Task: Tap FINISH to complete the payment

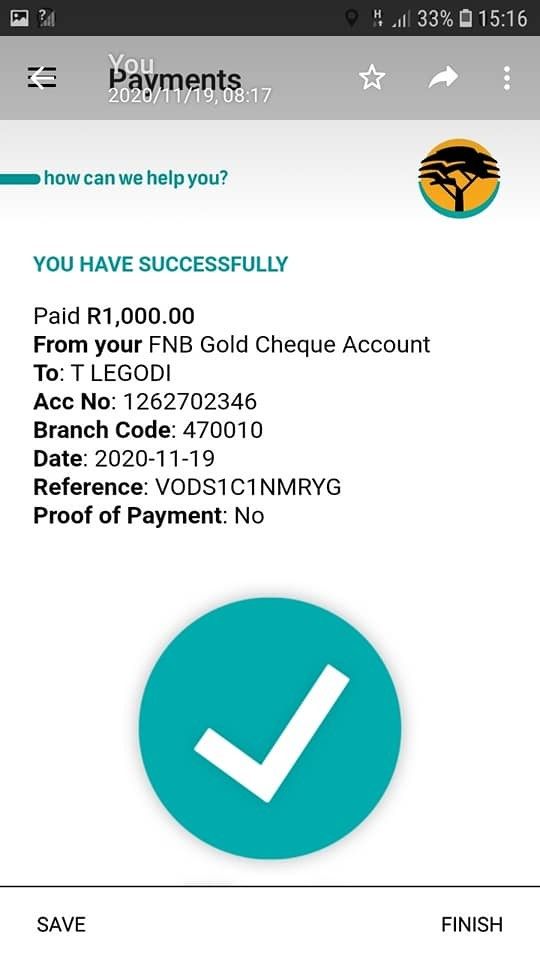Action: tap(472, 924)
